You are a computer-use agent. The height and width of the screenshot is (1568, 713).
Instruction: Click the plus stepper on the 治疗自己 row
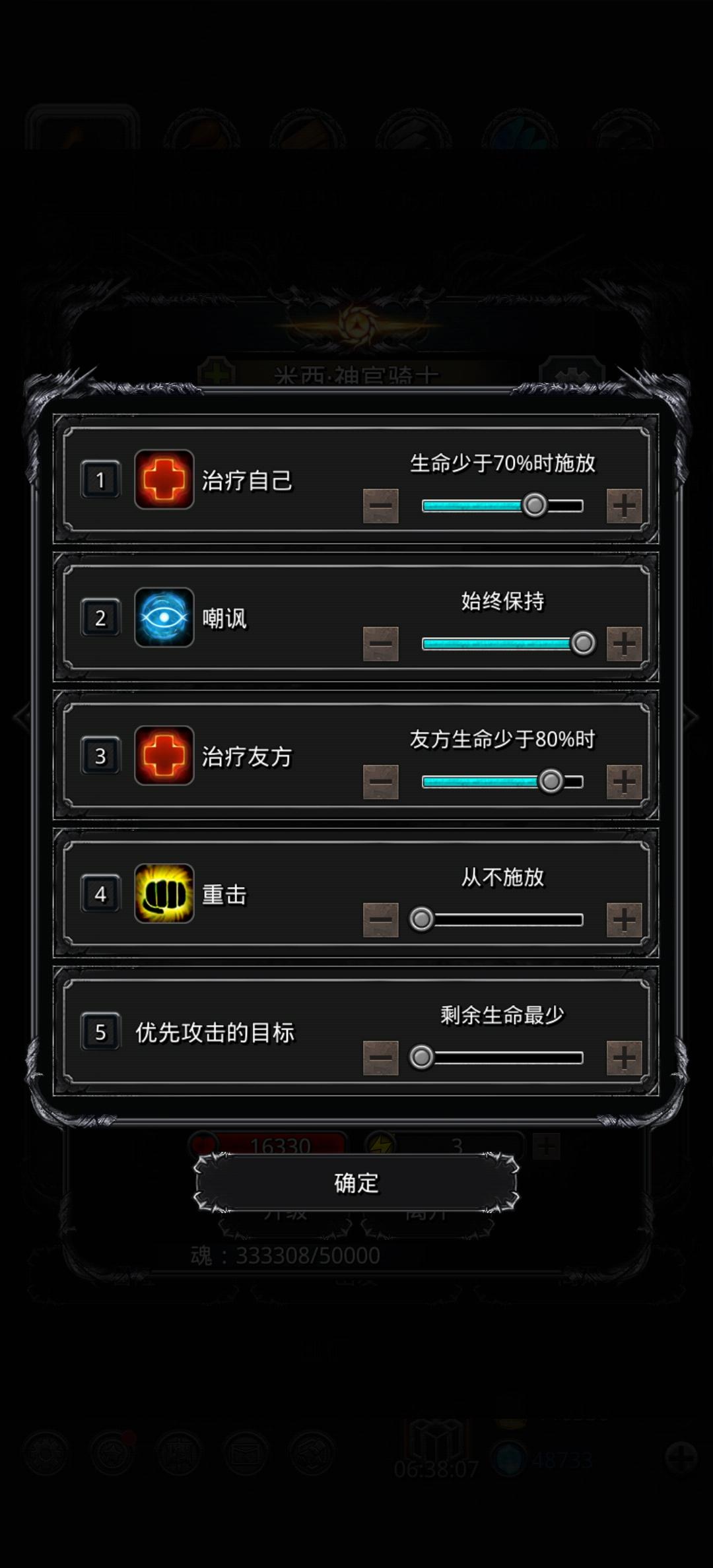pyautogui.click(x=623, y=504)
